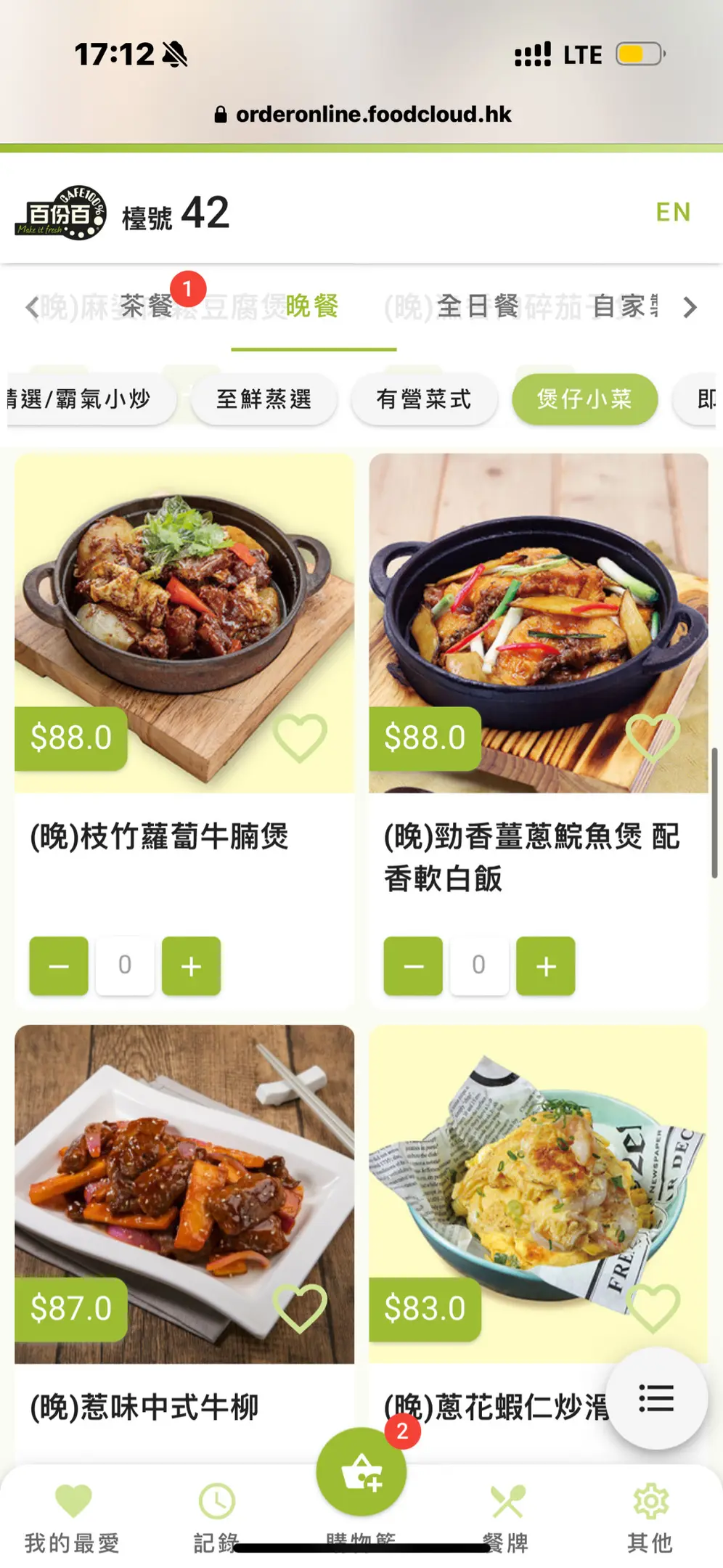The image size is (723, 1568).
Task: Open the floating list menu button
Action: click(x=656, y=1398)
